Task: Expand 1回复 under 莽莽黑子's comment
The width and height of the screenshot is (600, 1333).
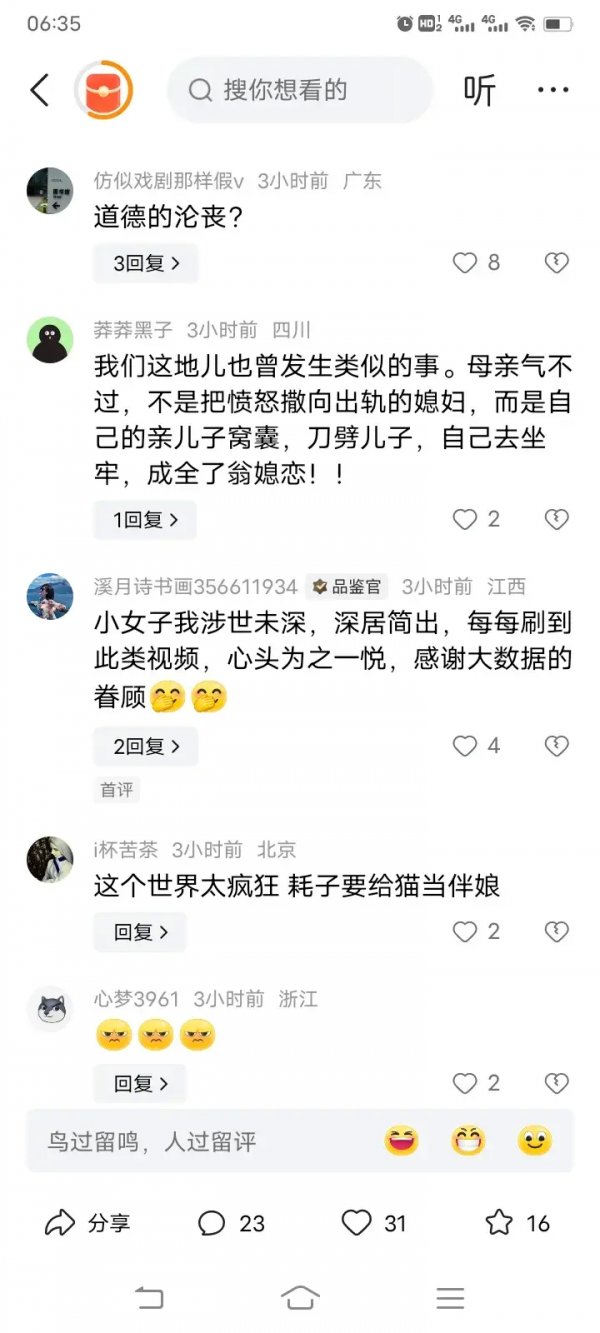Action: [x=146, y=520]
